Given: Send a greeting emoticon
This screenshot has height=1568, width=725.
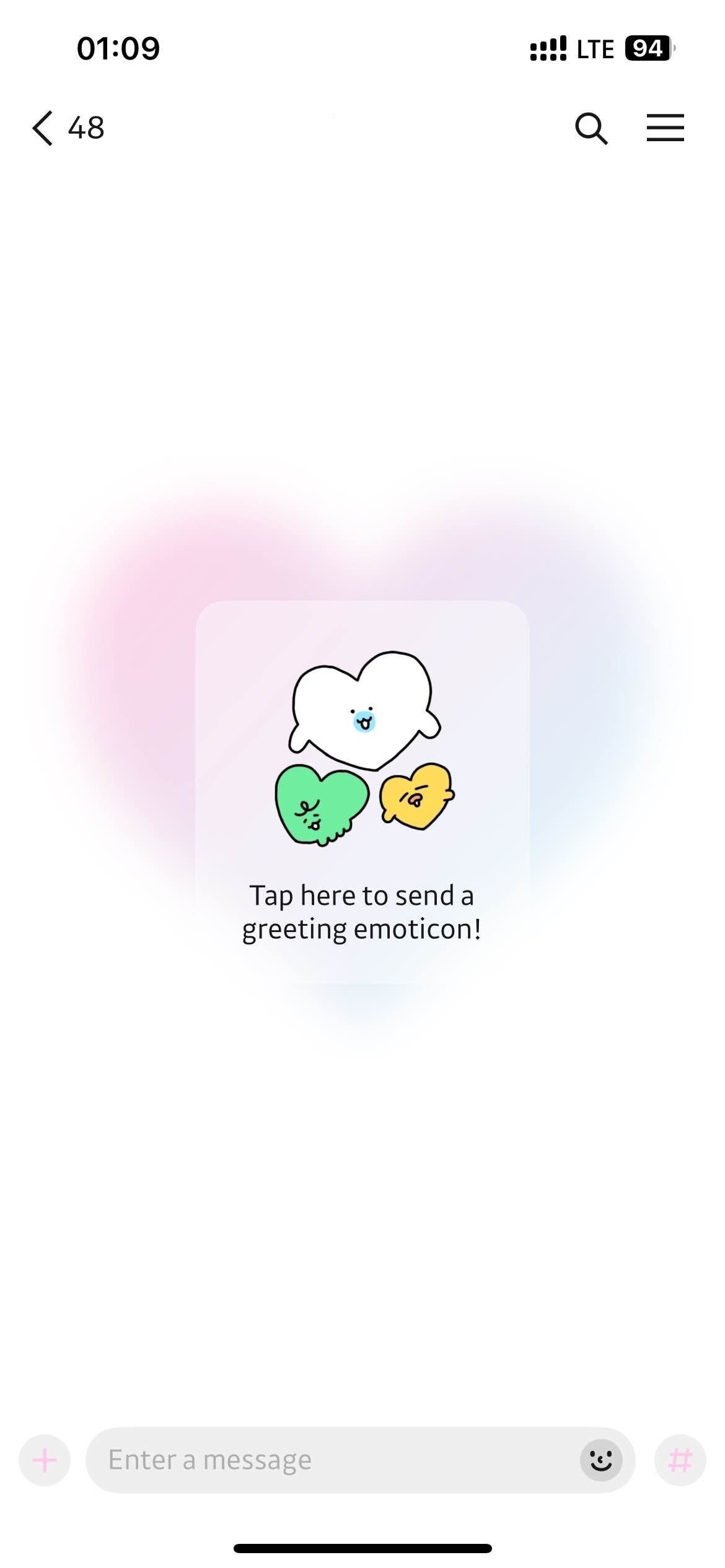Looking at the screenshot, I should pos(362,791).
